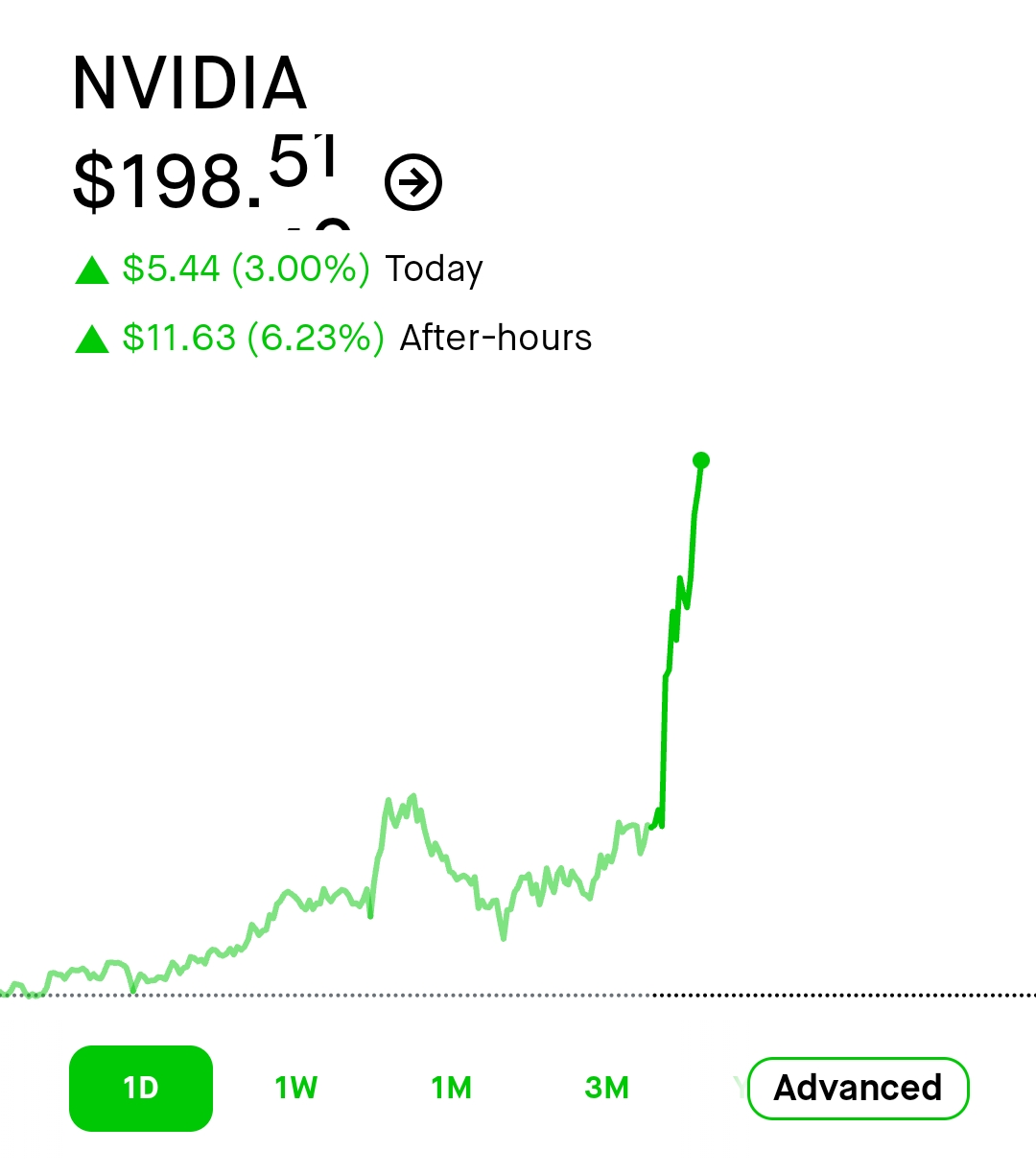Open the Advanced chart view

[858, 1088]
